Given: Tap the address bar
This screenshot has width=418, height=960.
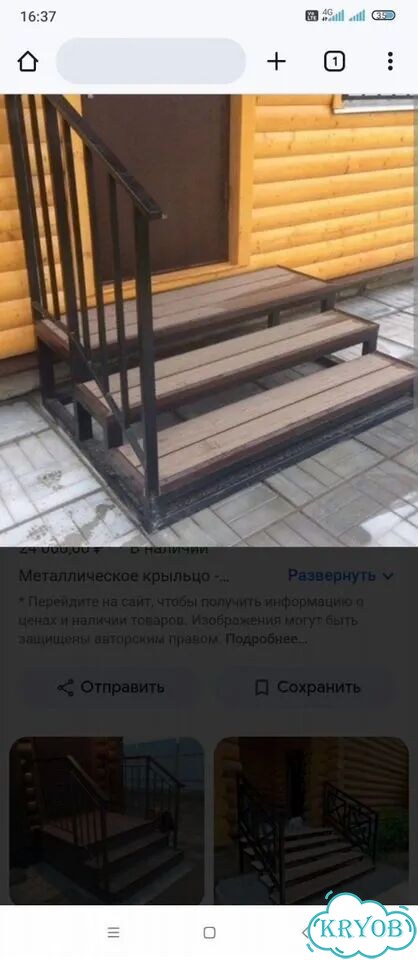Looking at the screenshot, I should [151, 61].
